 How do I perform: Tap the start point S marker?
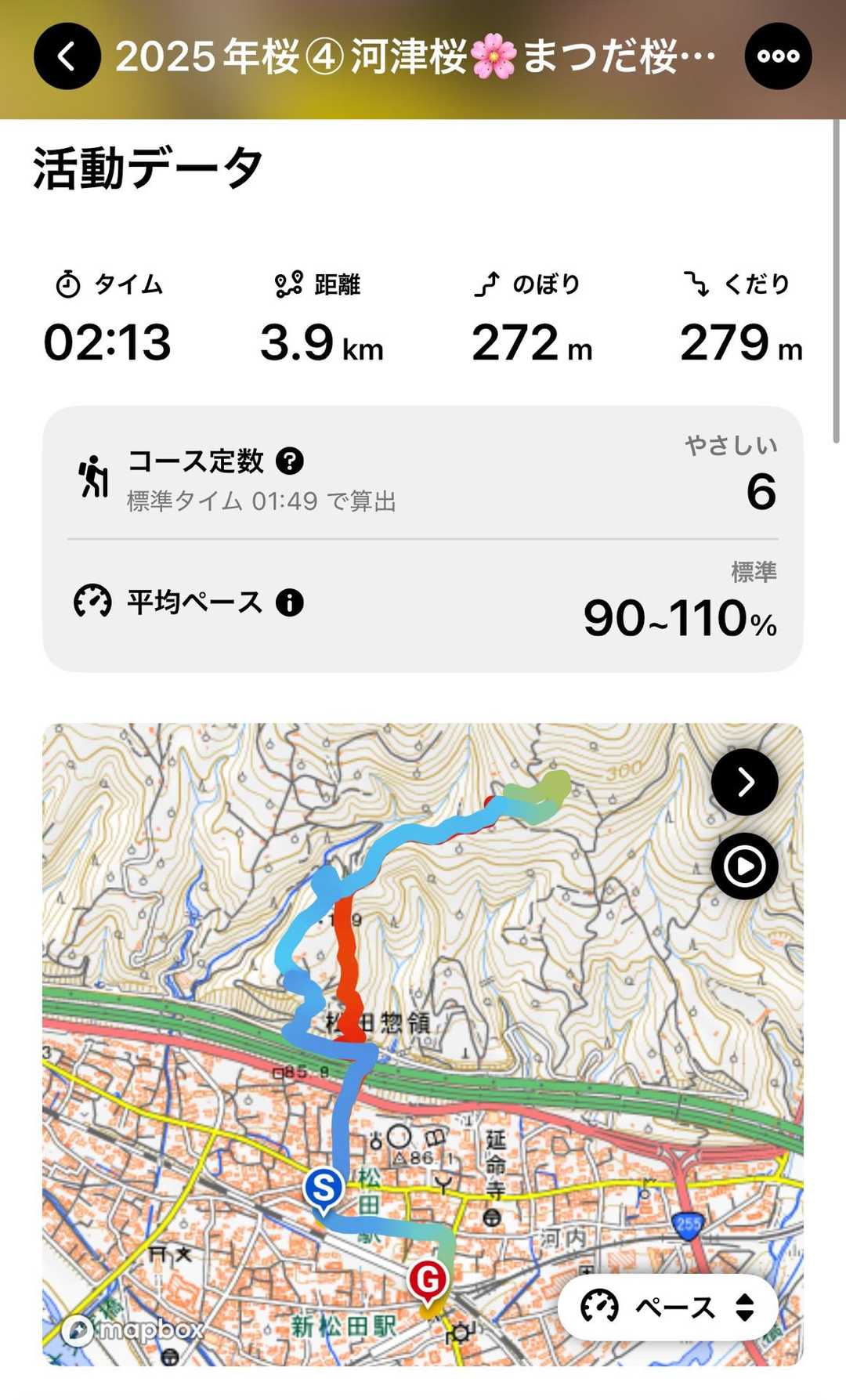(x=324, y=1191)
